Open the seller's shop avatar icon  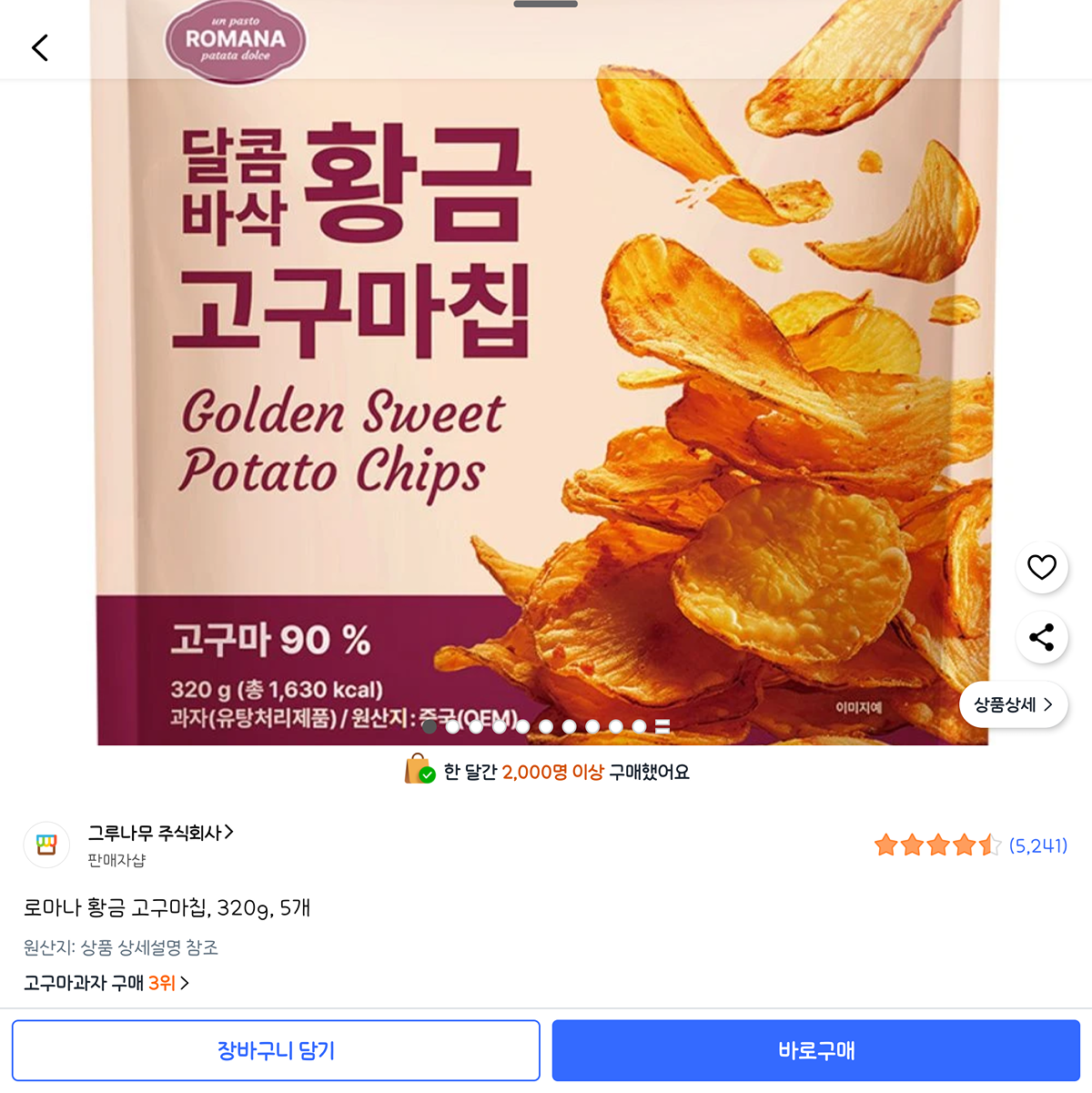point(46,845)
